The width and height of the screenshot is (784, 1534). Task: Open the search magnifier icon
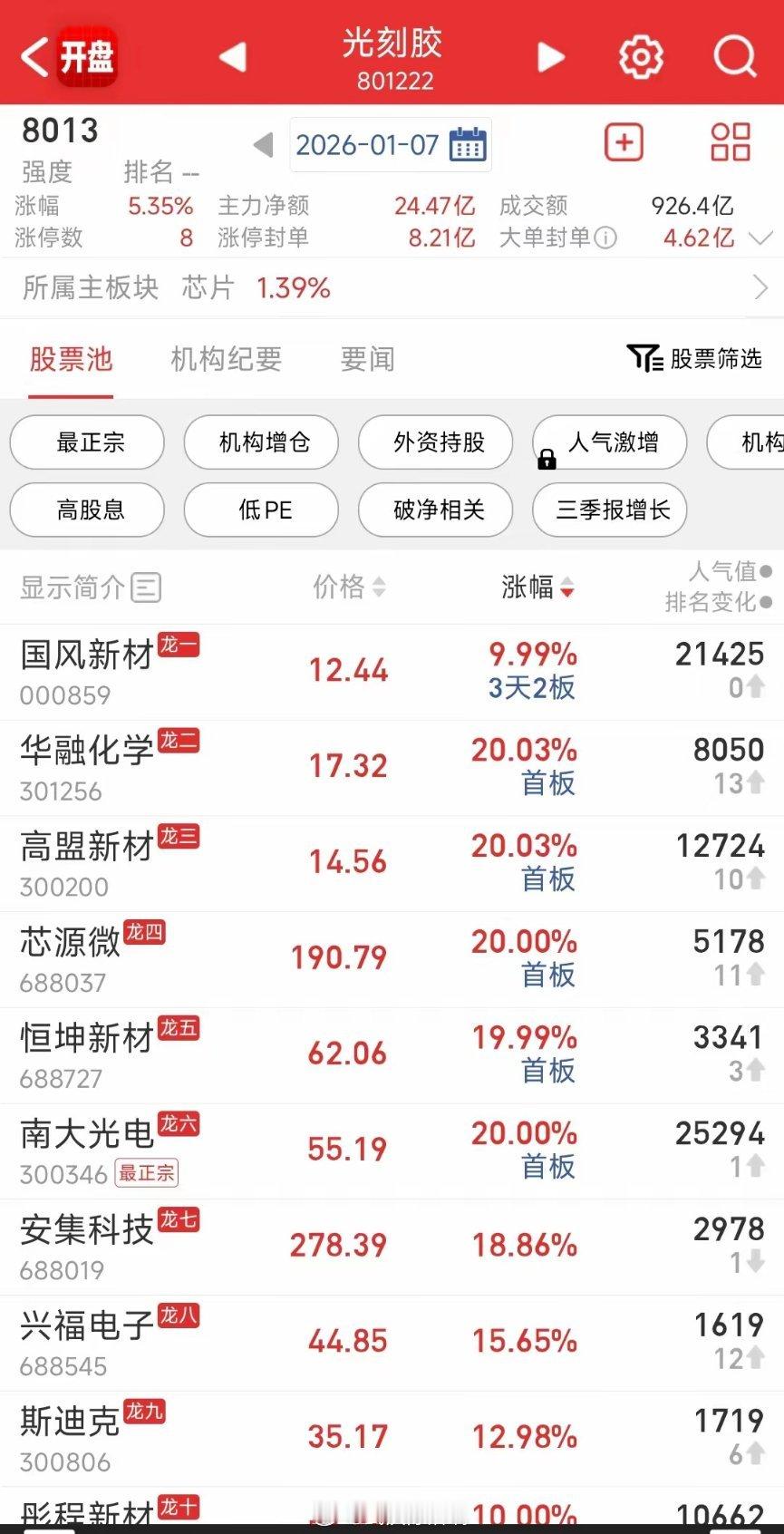(736, 54)
